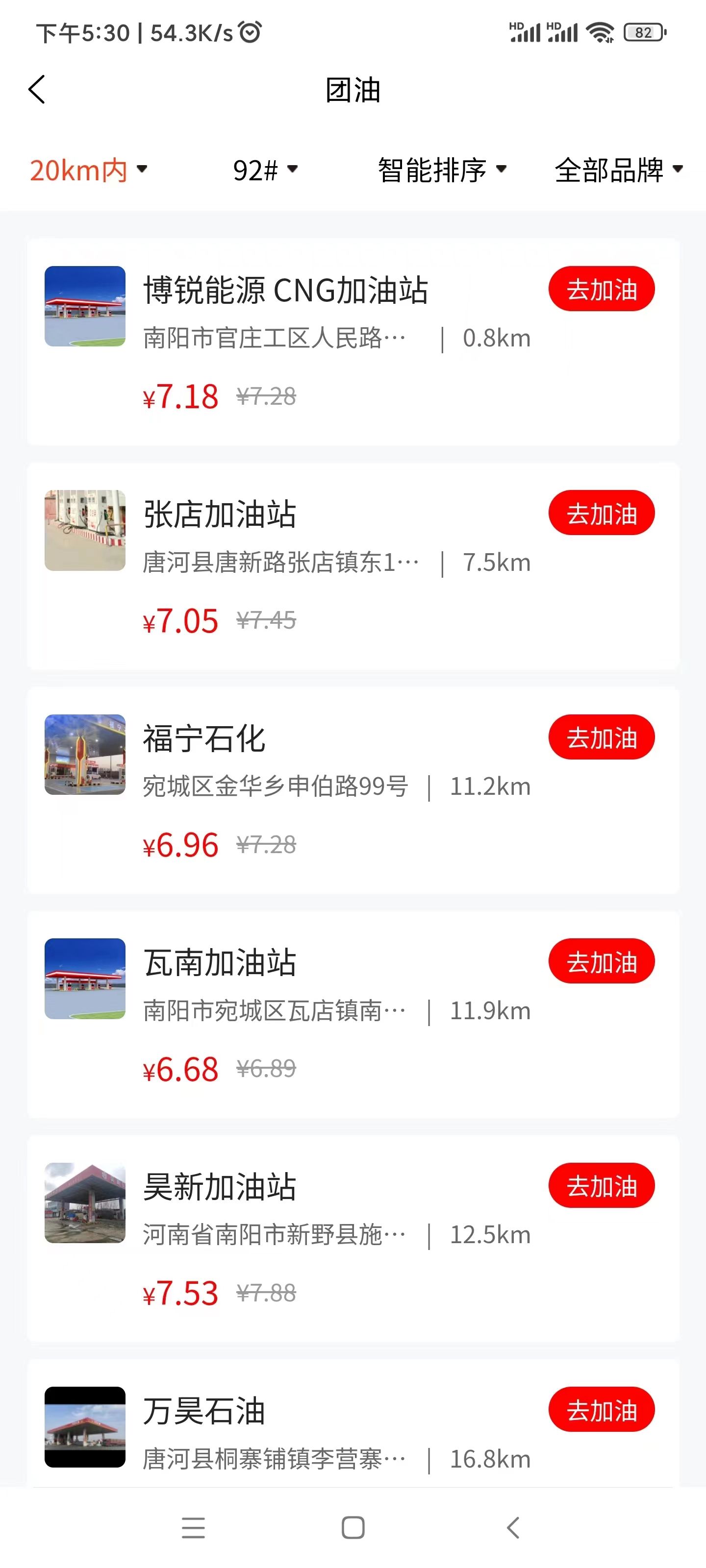Viewport: 706px width, 1568px height.
Task: Tap 去加油 for 昊新加油站
Action: tap(601, 1185)
